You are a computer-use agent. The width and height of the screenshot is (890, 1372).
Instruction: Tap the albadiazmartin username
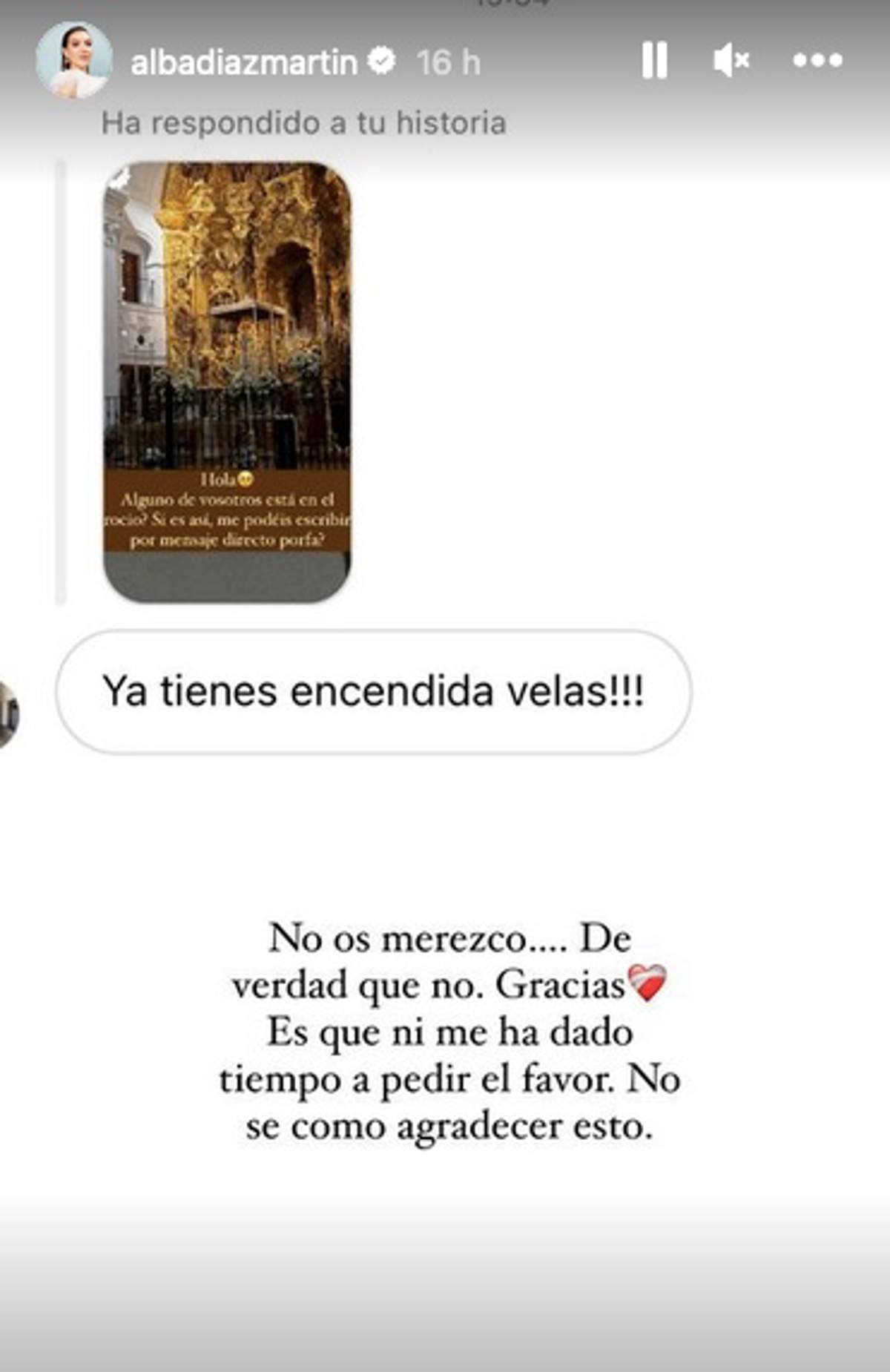click(x=244, y=62)
